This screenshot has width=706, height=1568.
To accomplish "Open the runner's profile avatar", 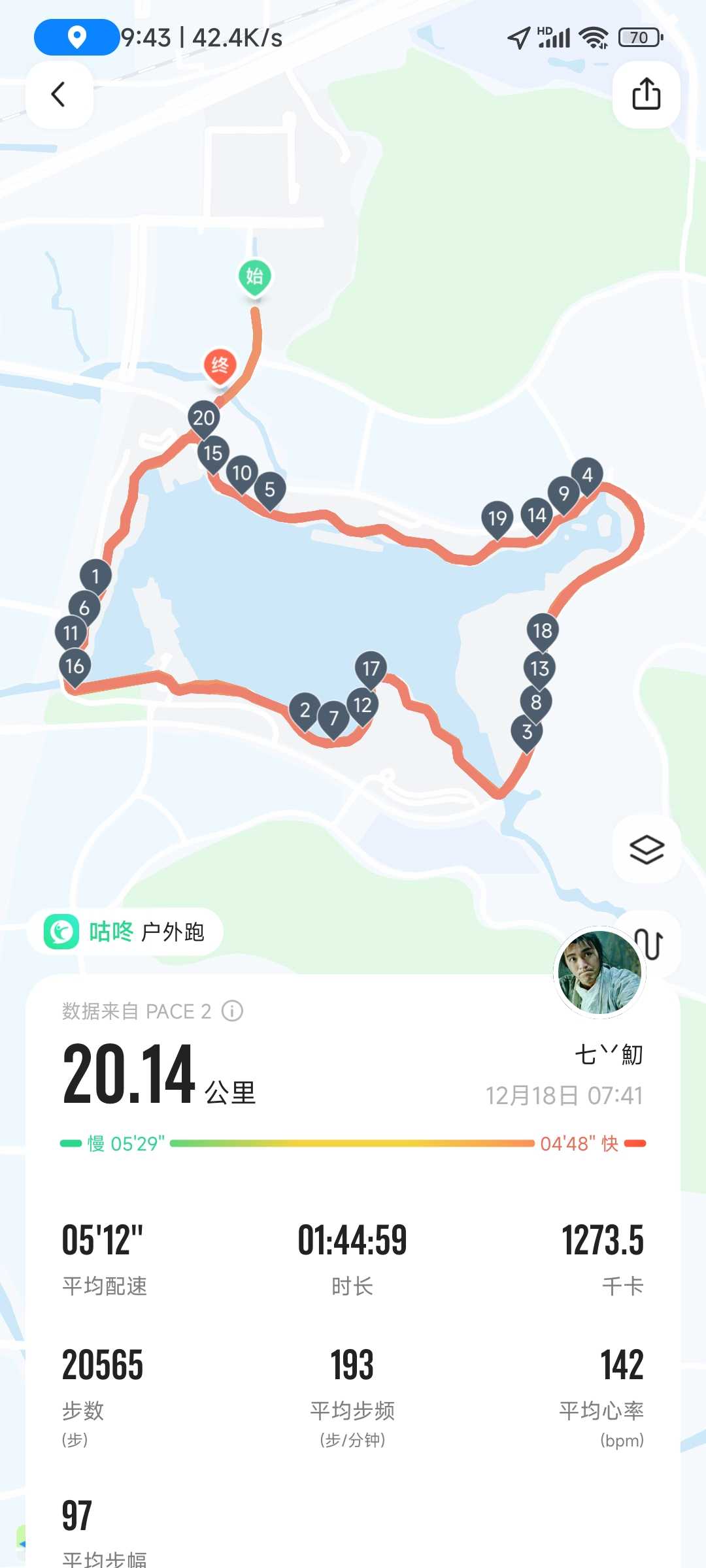I will pos(599,973).
